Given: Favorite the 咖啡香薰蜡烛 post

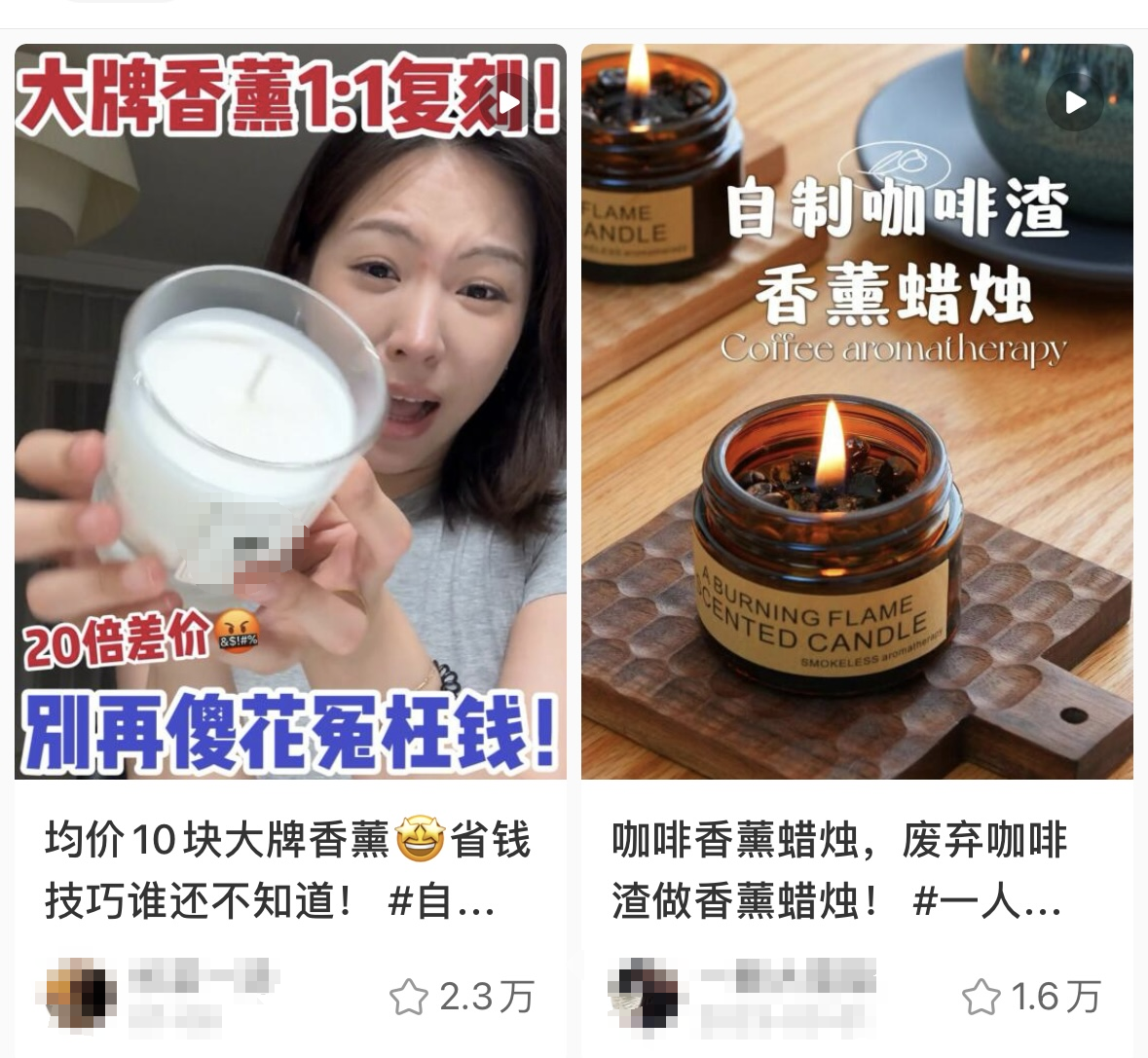Looking at the screenshot, I should click(981, 997).
